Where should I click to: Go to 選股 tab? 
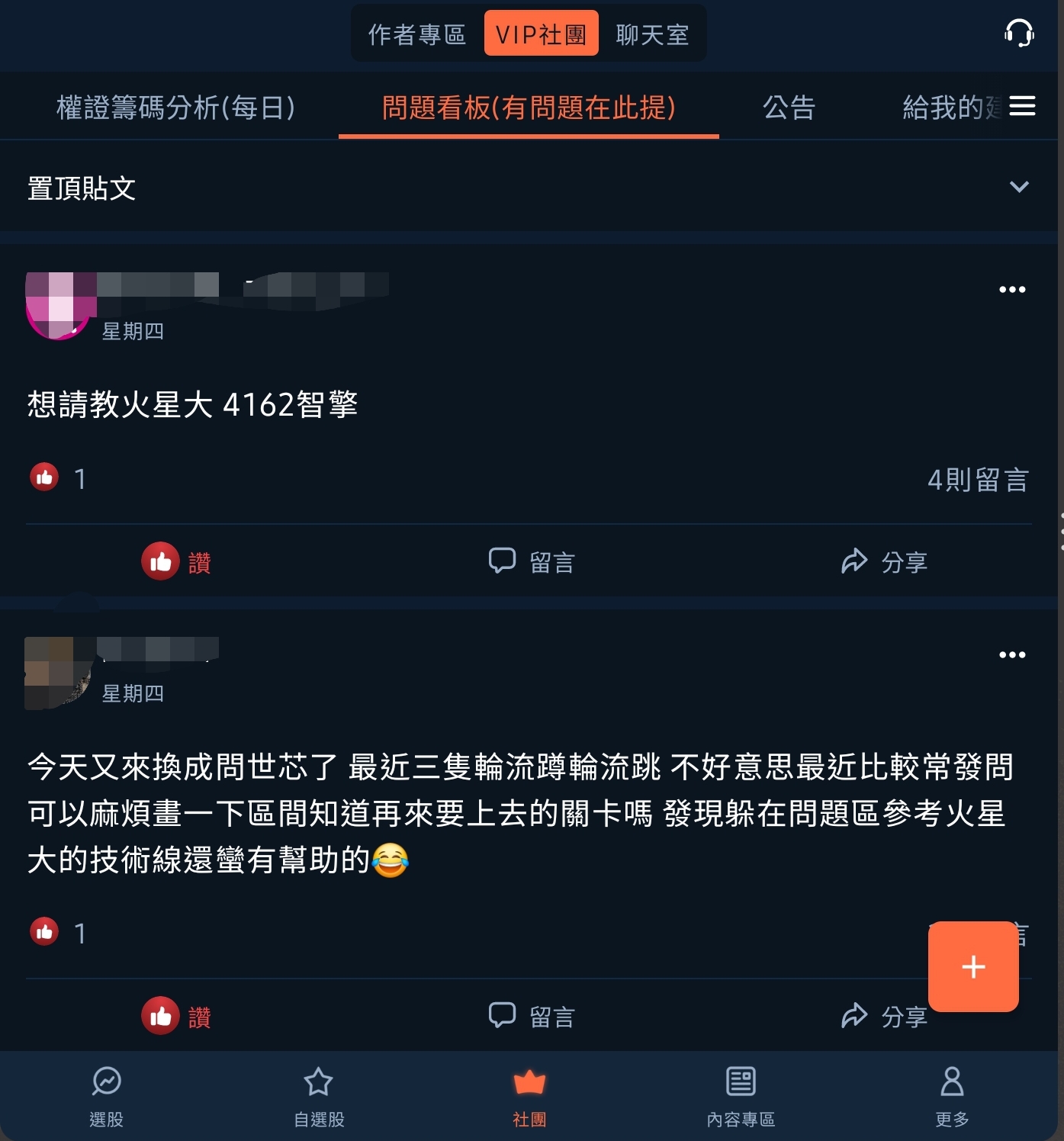point(107,1096)
